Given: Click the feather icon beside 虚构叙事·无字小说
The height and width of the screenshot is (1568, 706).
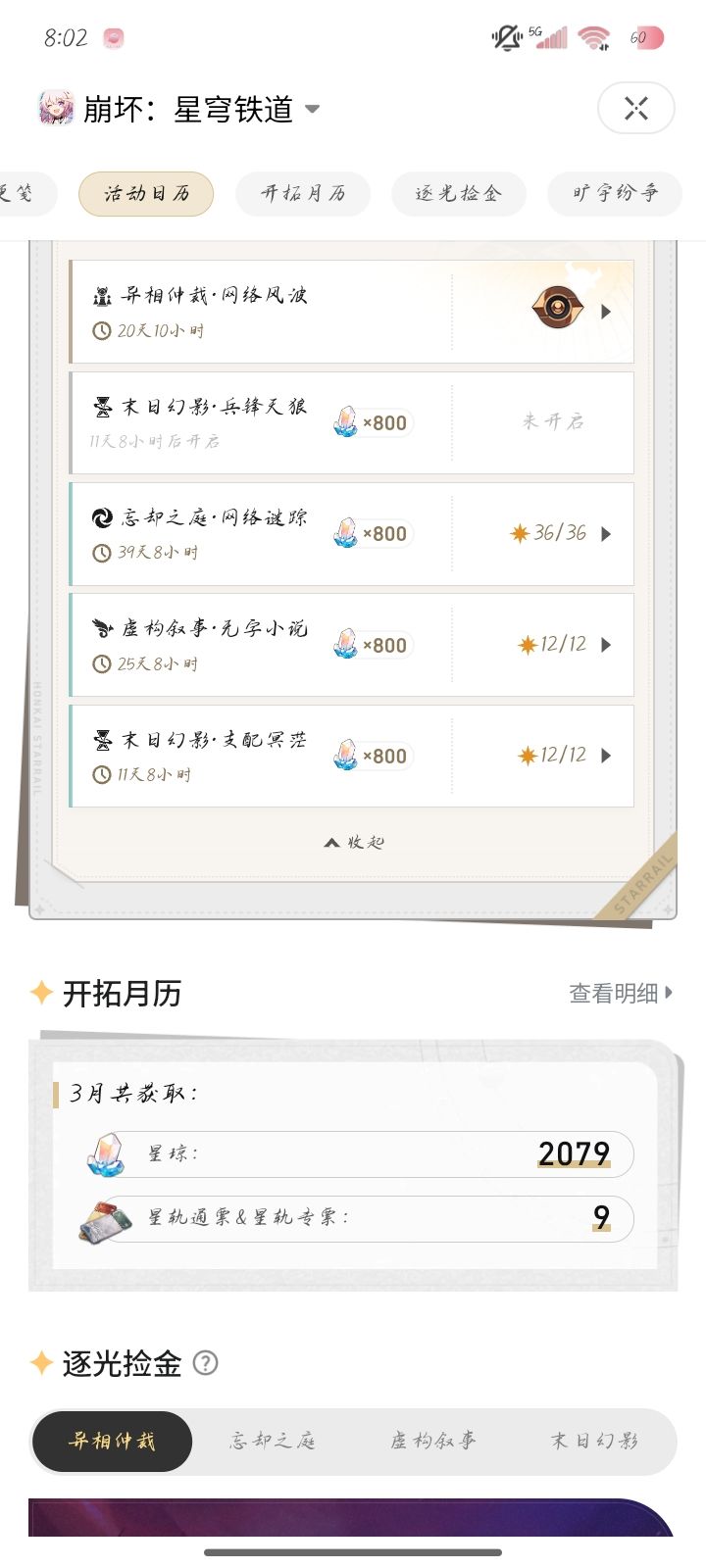Looking at the screenshot, I should [104, 628].
